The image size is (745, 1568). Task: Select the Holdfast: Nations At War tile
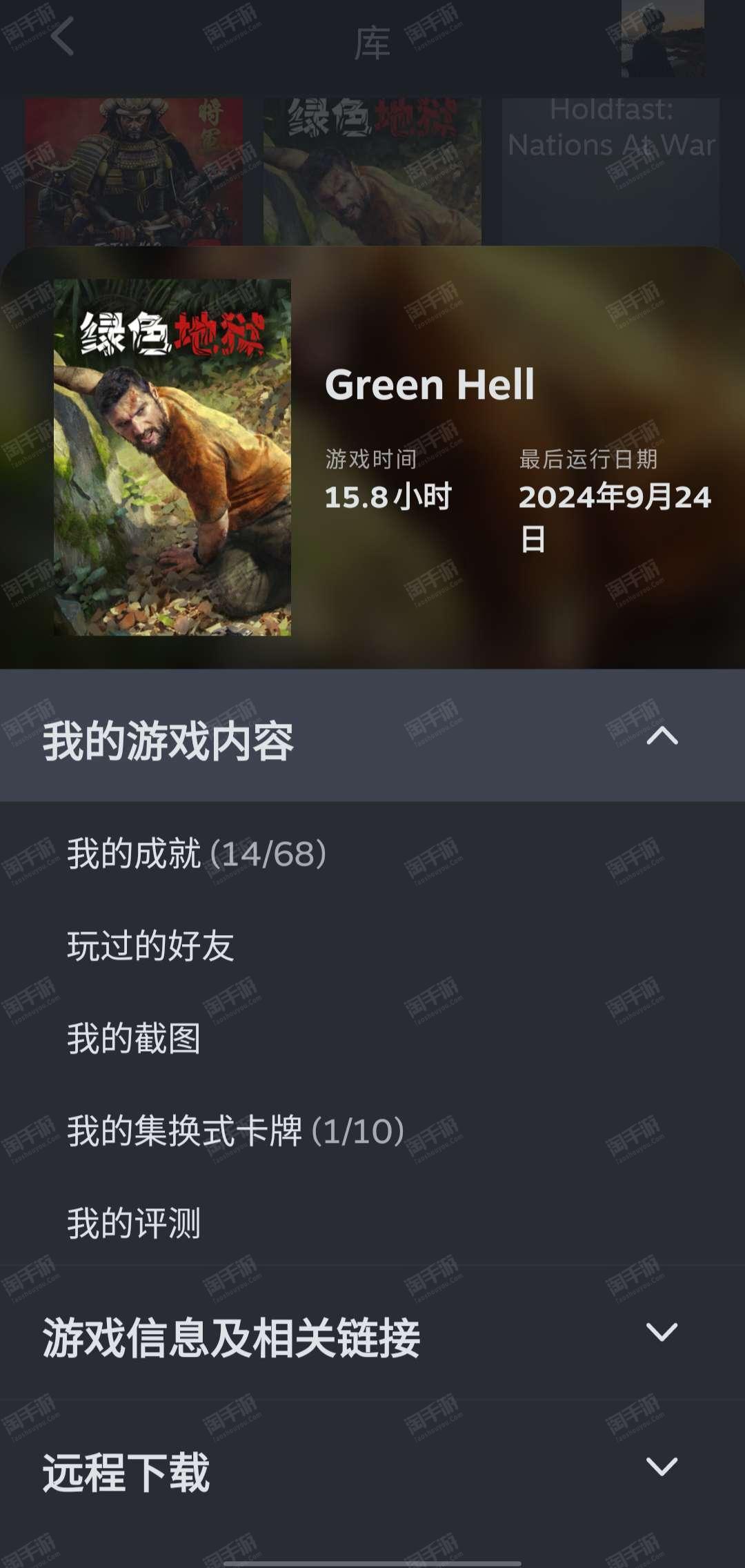coord(610,171)
